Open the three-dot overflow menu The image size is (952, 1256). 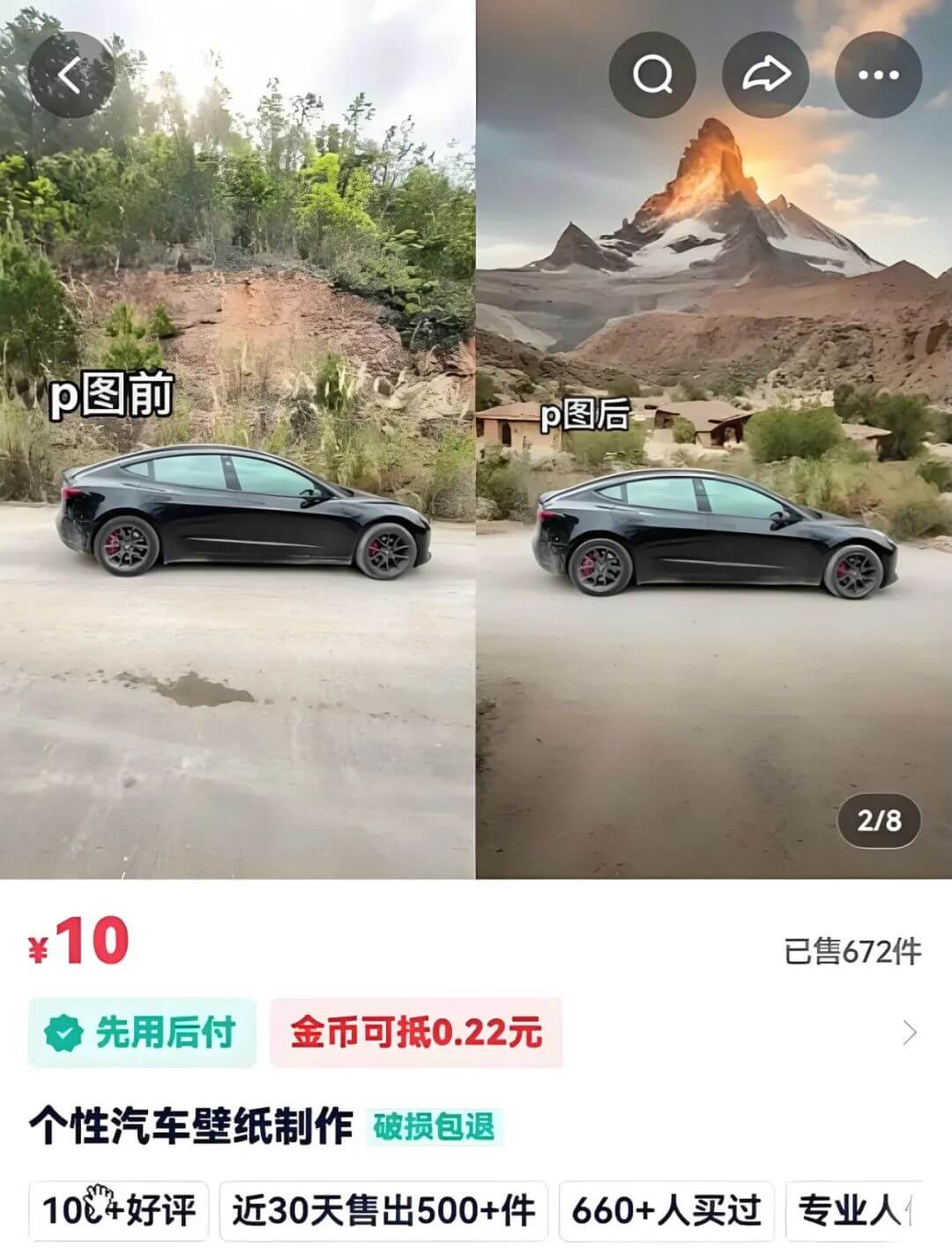tap(878, 75)
